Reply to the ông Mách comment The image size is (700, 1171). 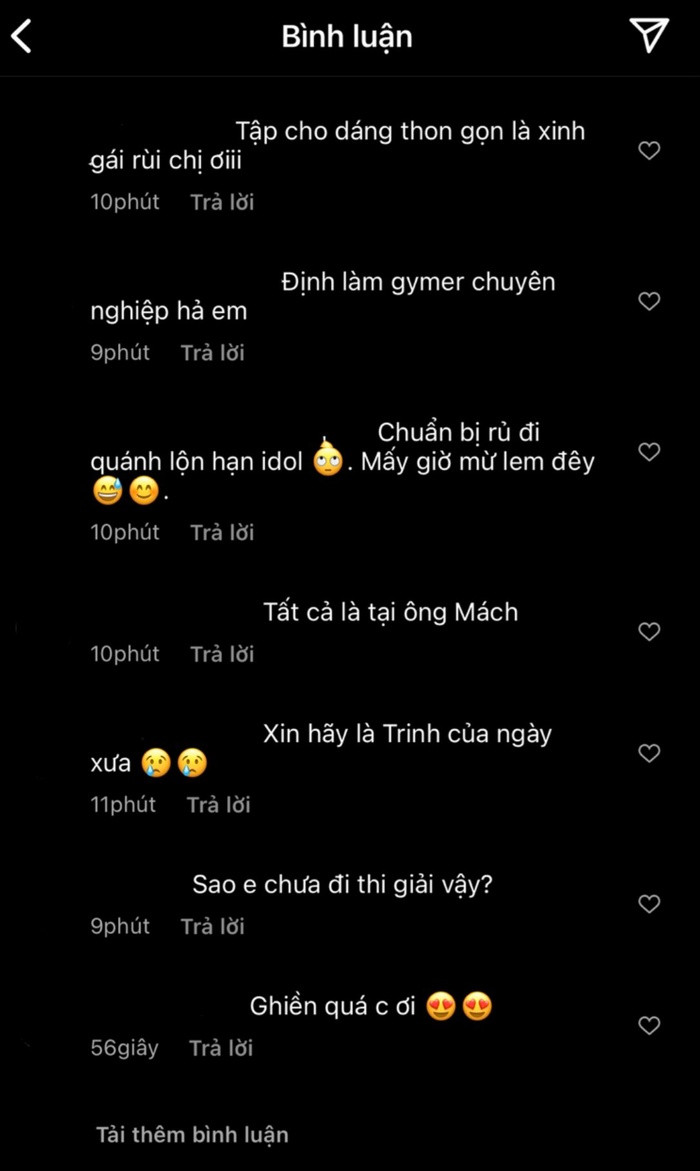coord(222,654)
